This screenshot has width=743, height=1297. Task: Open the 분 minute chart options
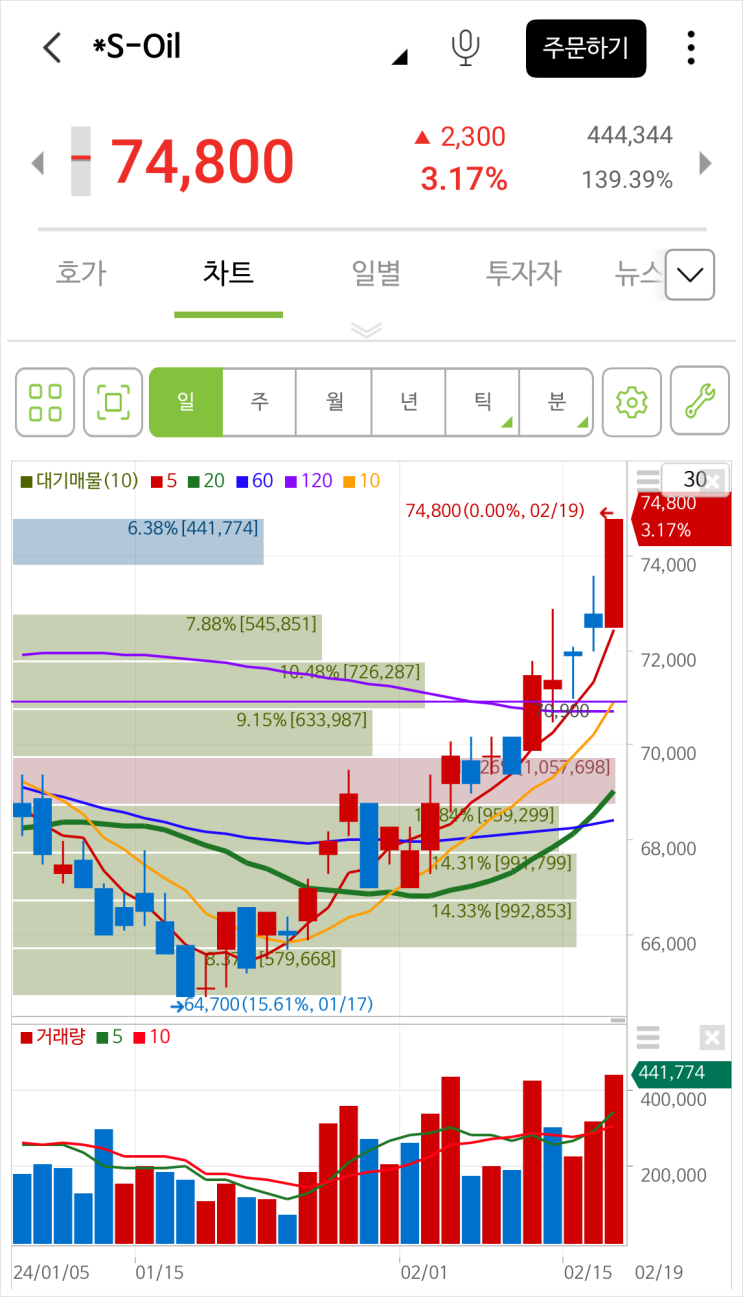pyautogui.click(x=556, y=402)
